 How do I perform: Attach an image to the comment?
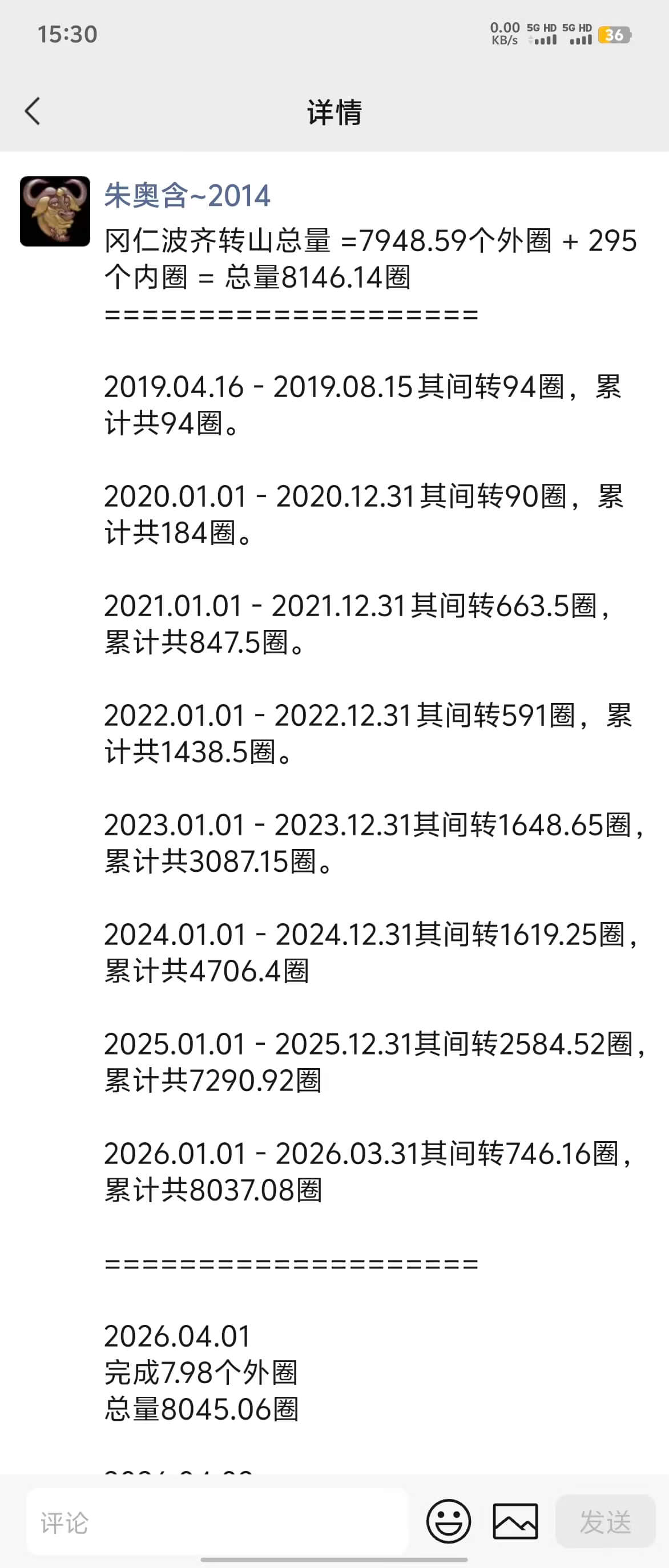[515, 1521]
